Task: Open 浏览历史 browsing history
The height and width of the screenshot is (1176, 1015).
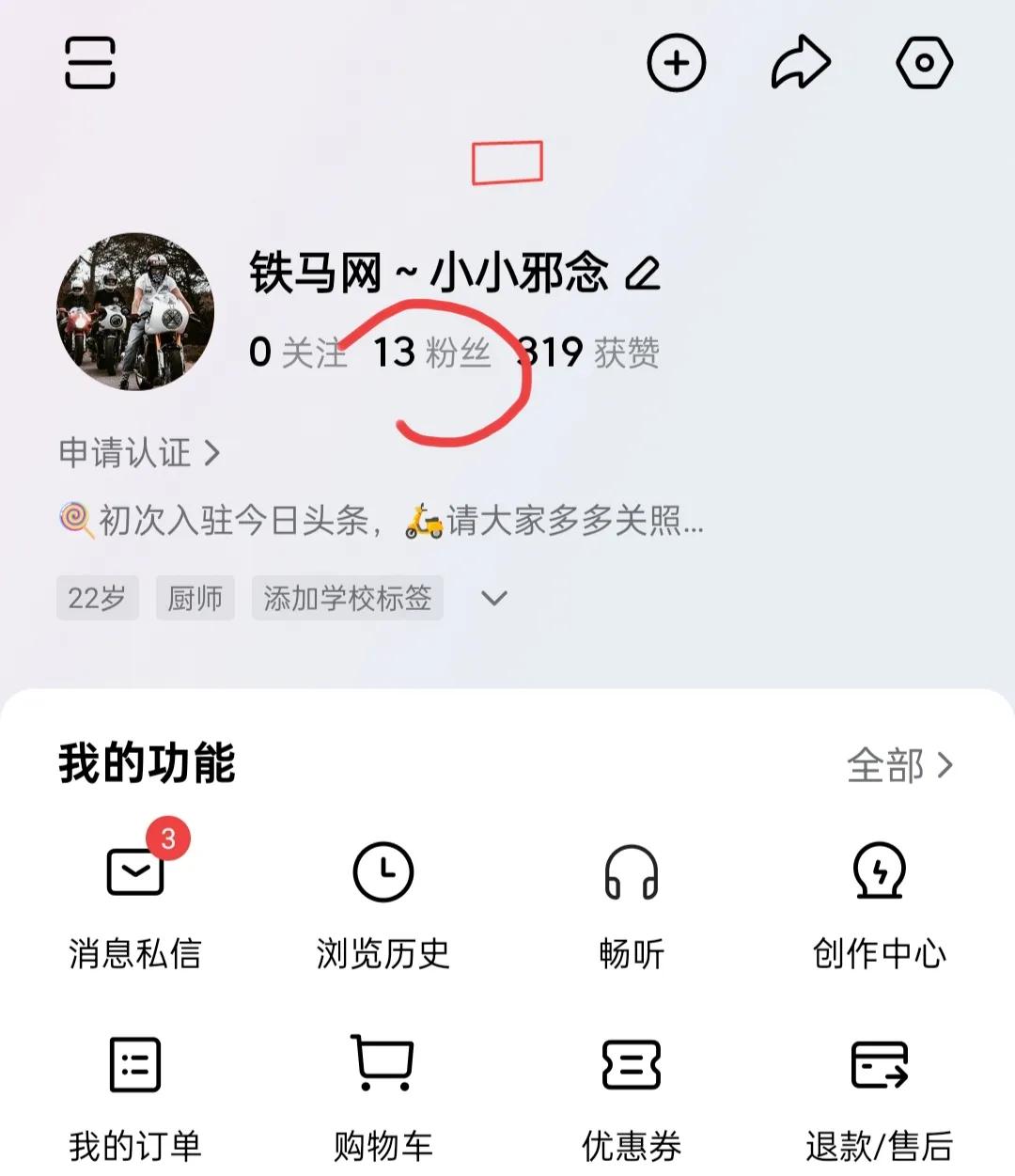Action: pos(383,901)
